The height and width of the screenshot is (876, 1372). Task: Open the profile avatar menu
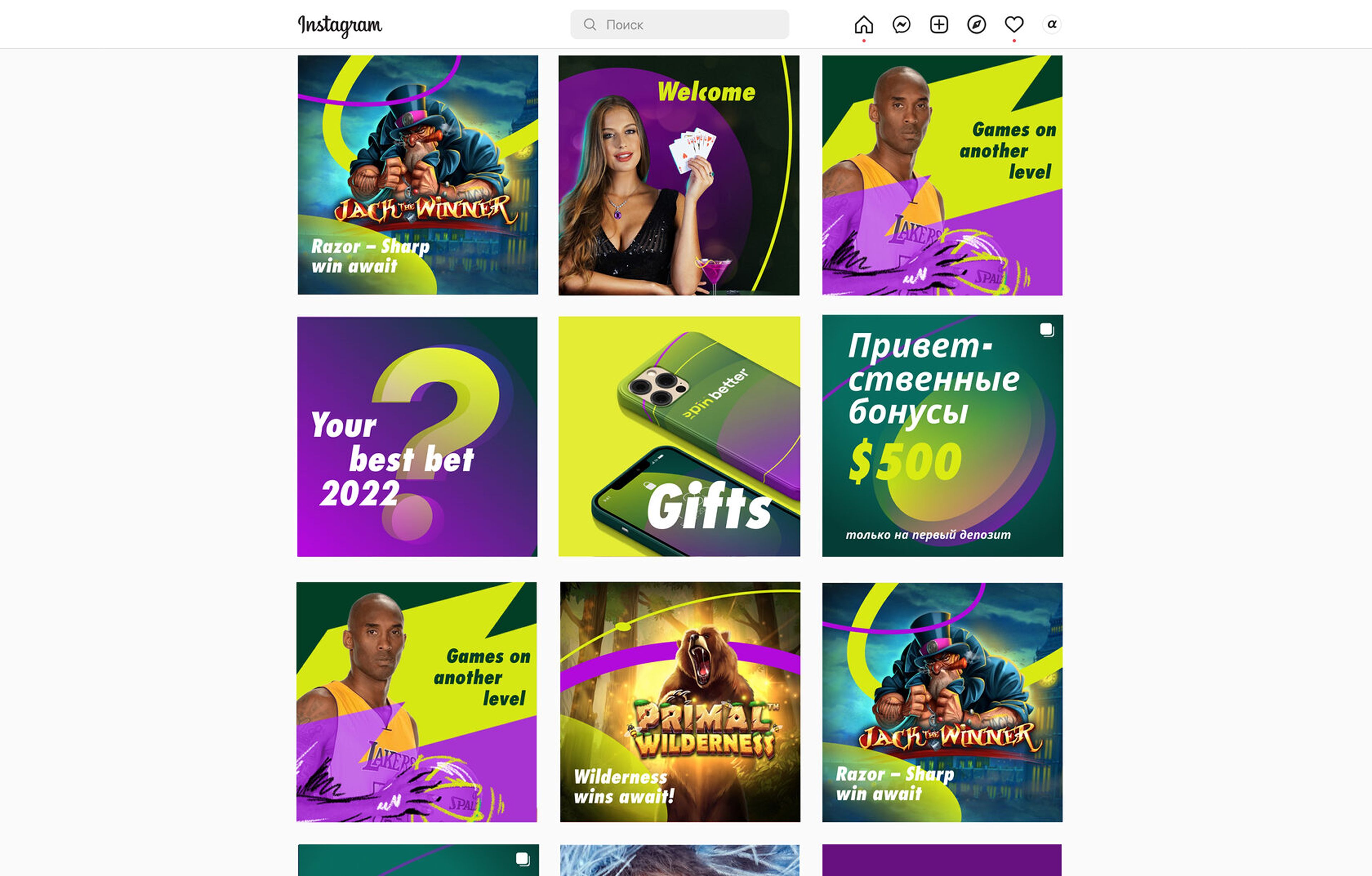(x=1051, y=25)
